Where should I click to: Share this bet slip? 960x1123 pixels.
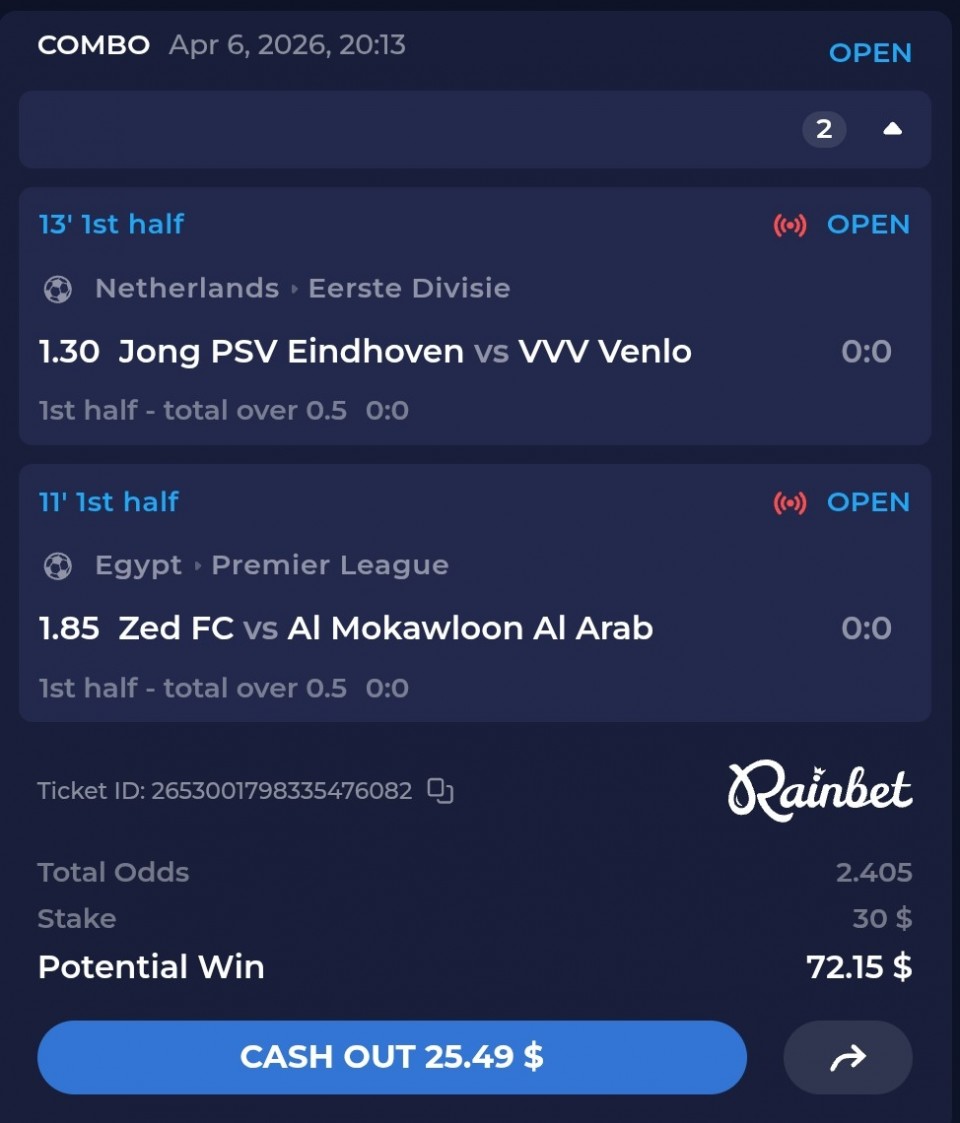(848, 1057)
